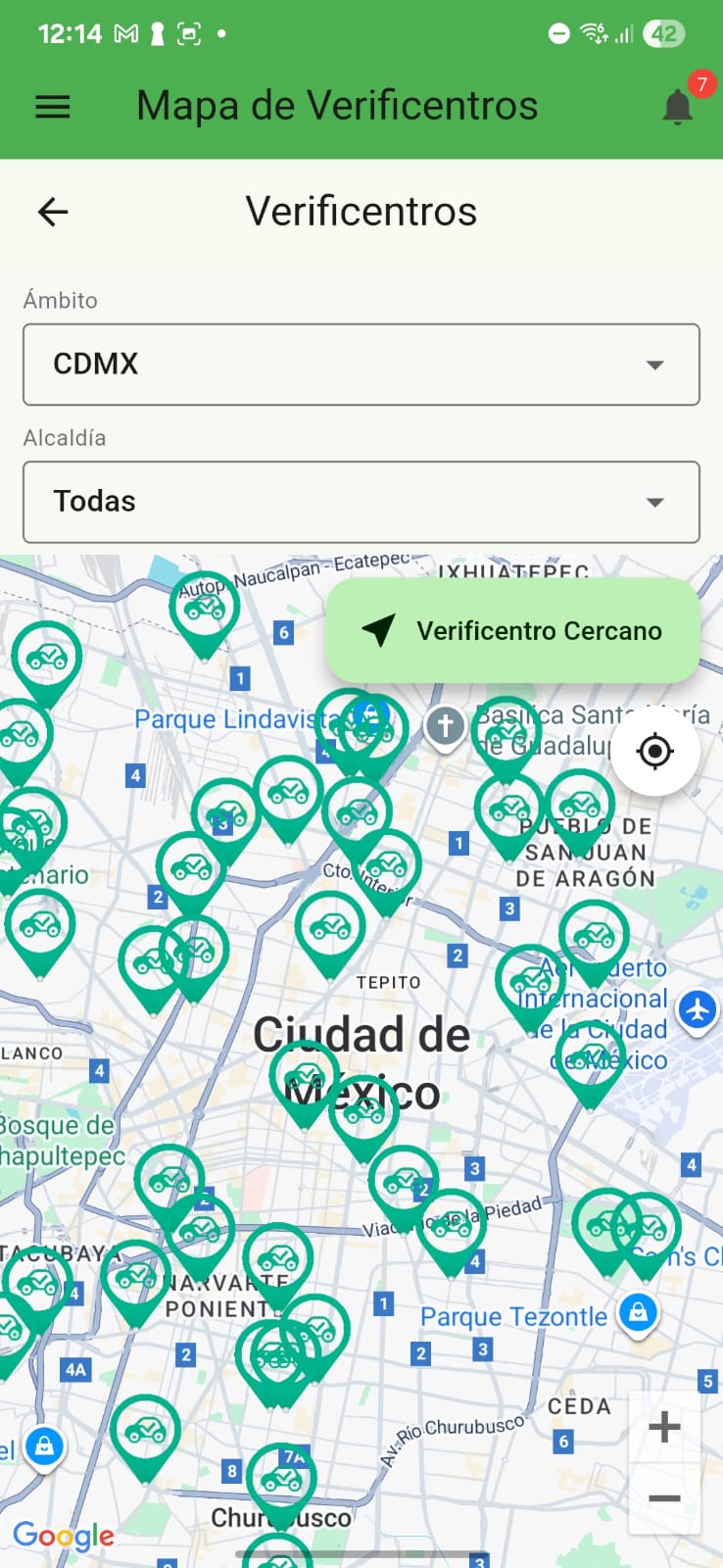The image size is (723, 1568).
Task: Open the Ámbito dropdown showing CDMX
Action: (361, 365)
